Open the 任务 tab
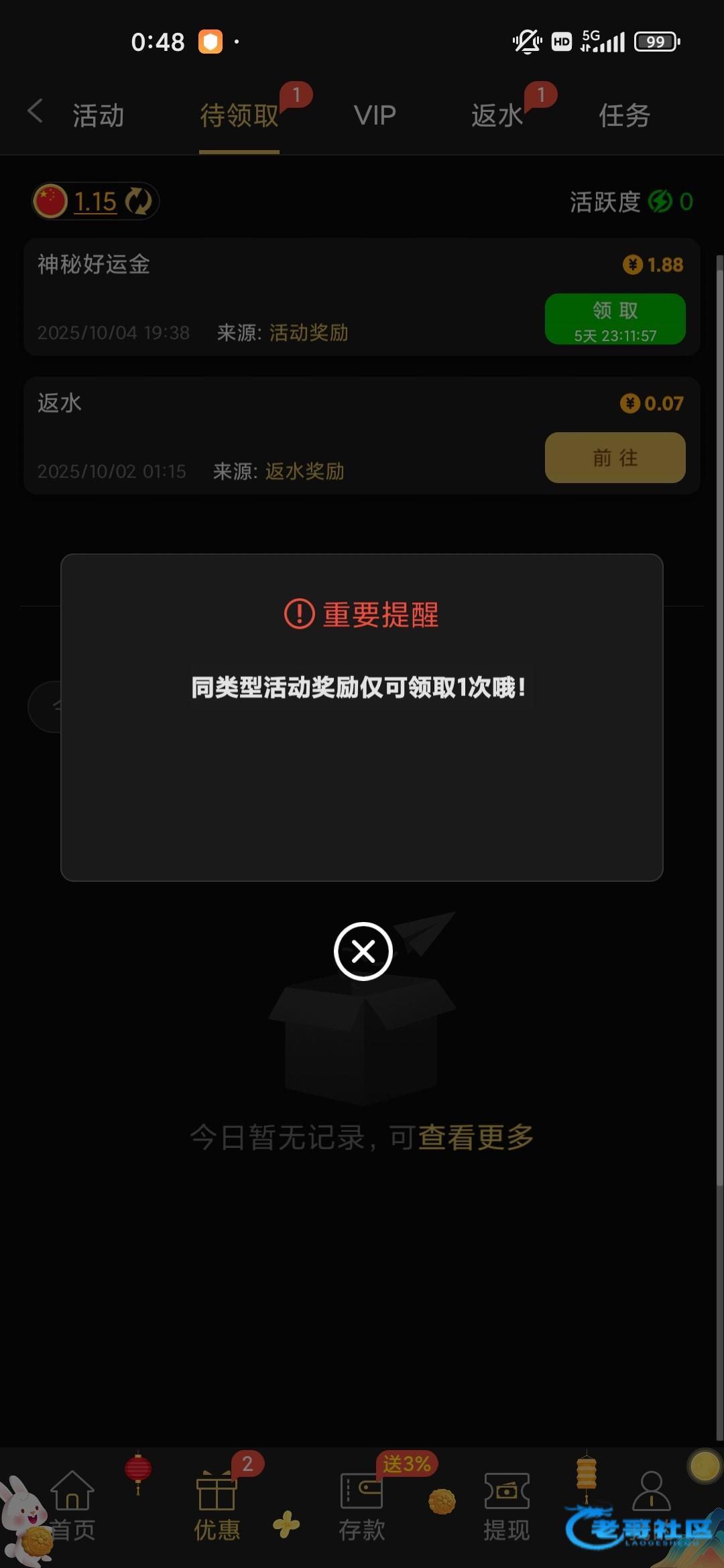The height and width of the screenshot is (1568, 724). (x=624, y=115)
